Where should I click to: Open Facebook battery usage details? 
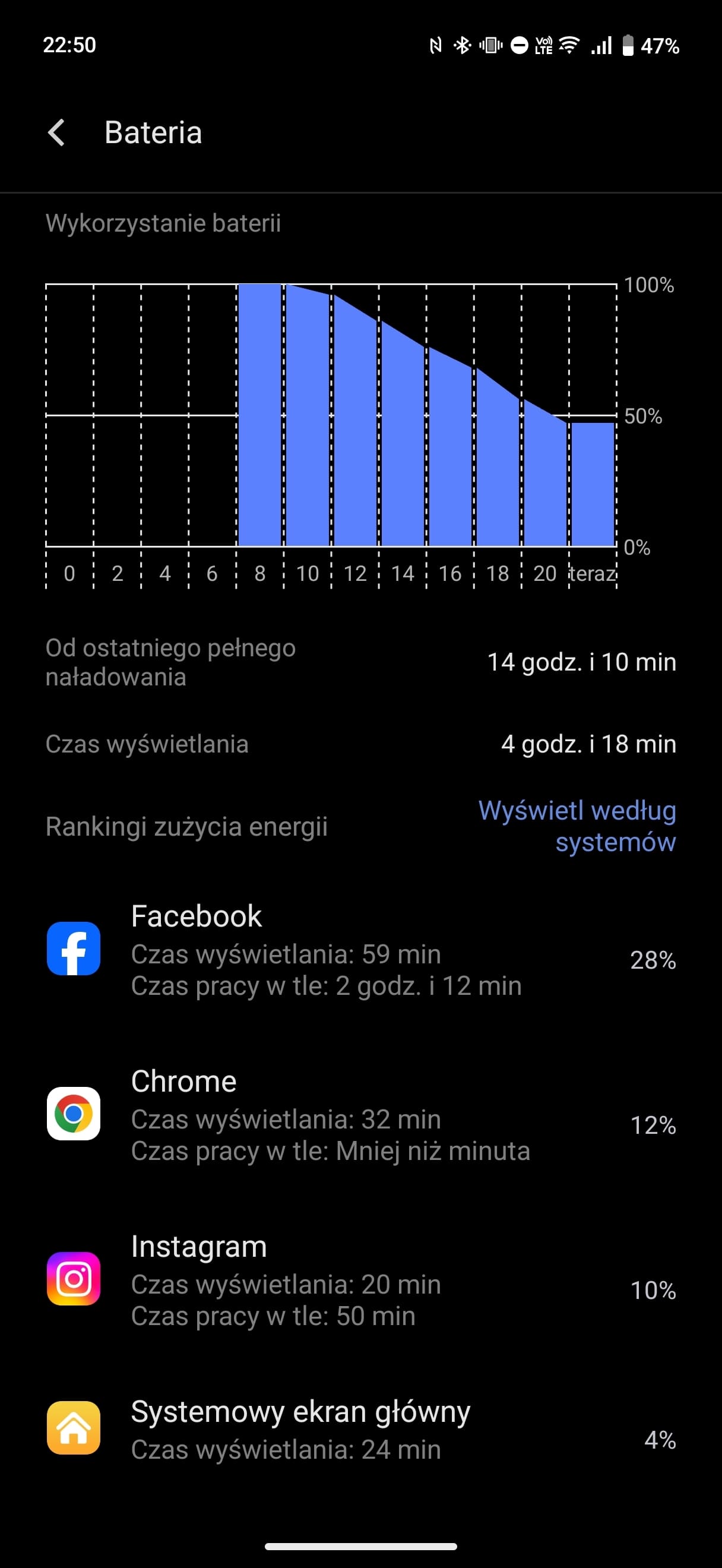pos(360,949)
